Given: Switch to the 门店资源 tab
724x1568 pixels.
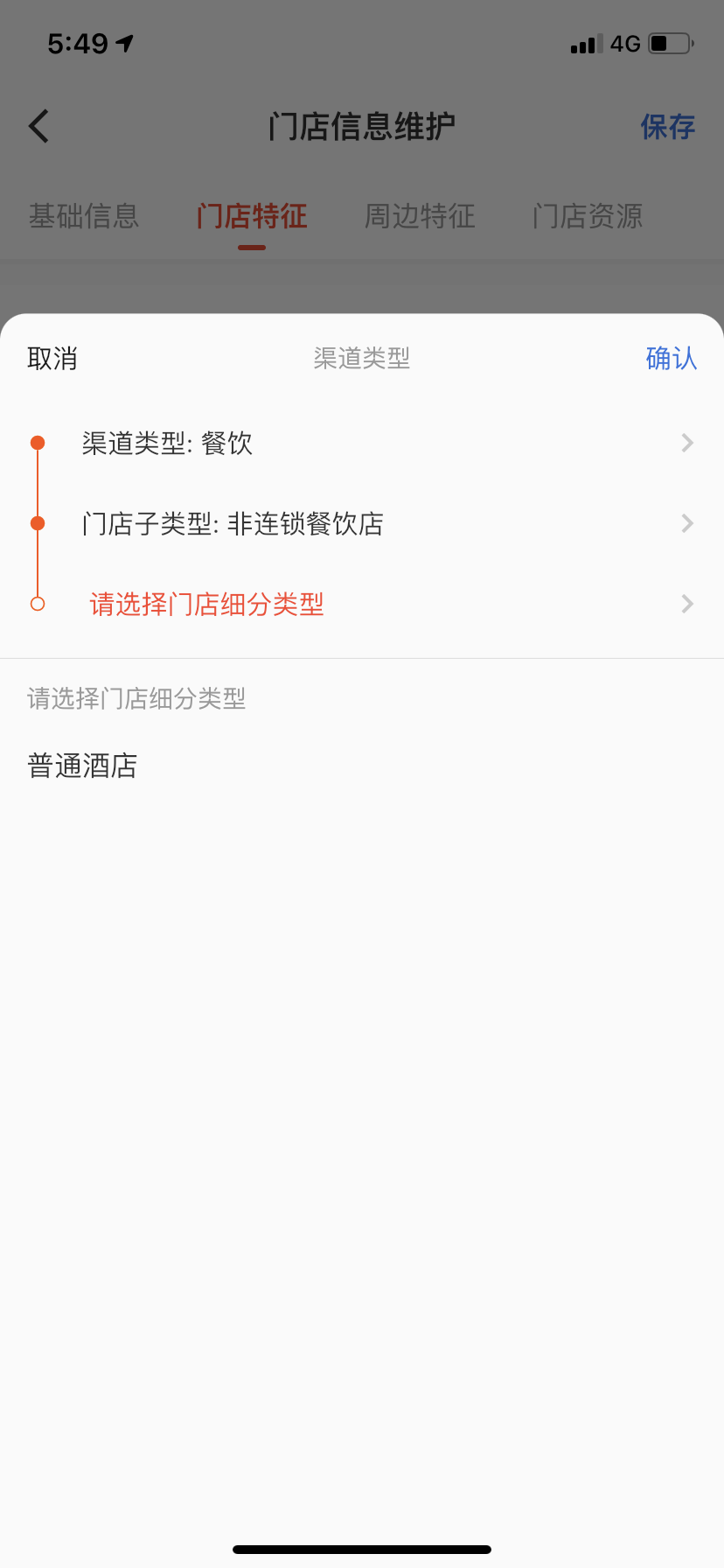Looking at the screenshot, I should click(x=588, y=216).
